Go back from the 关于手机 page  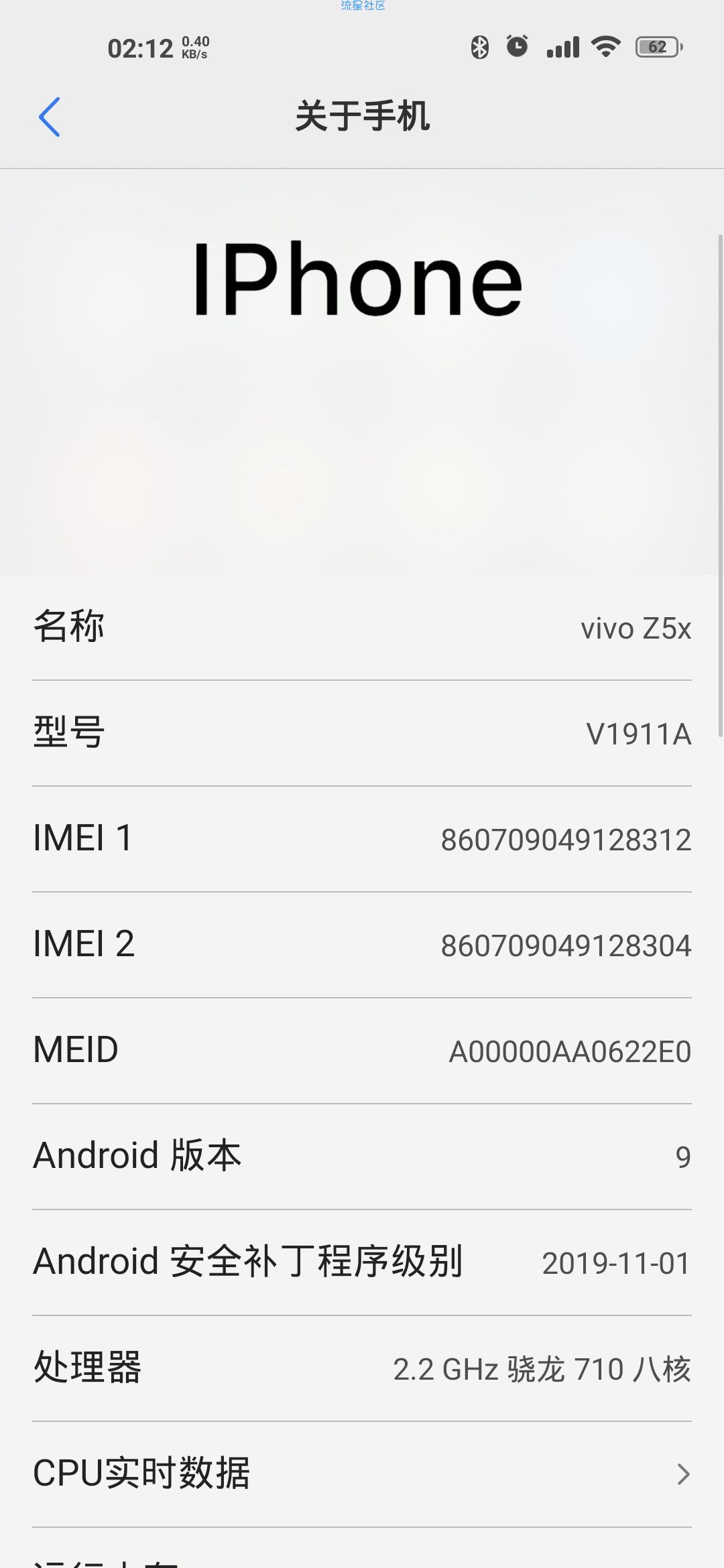(50, 117)
